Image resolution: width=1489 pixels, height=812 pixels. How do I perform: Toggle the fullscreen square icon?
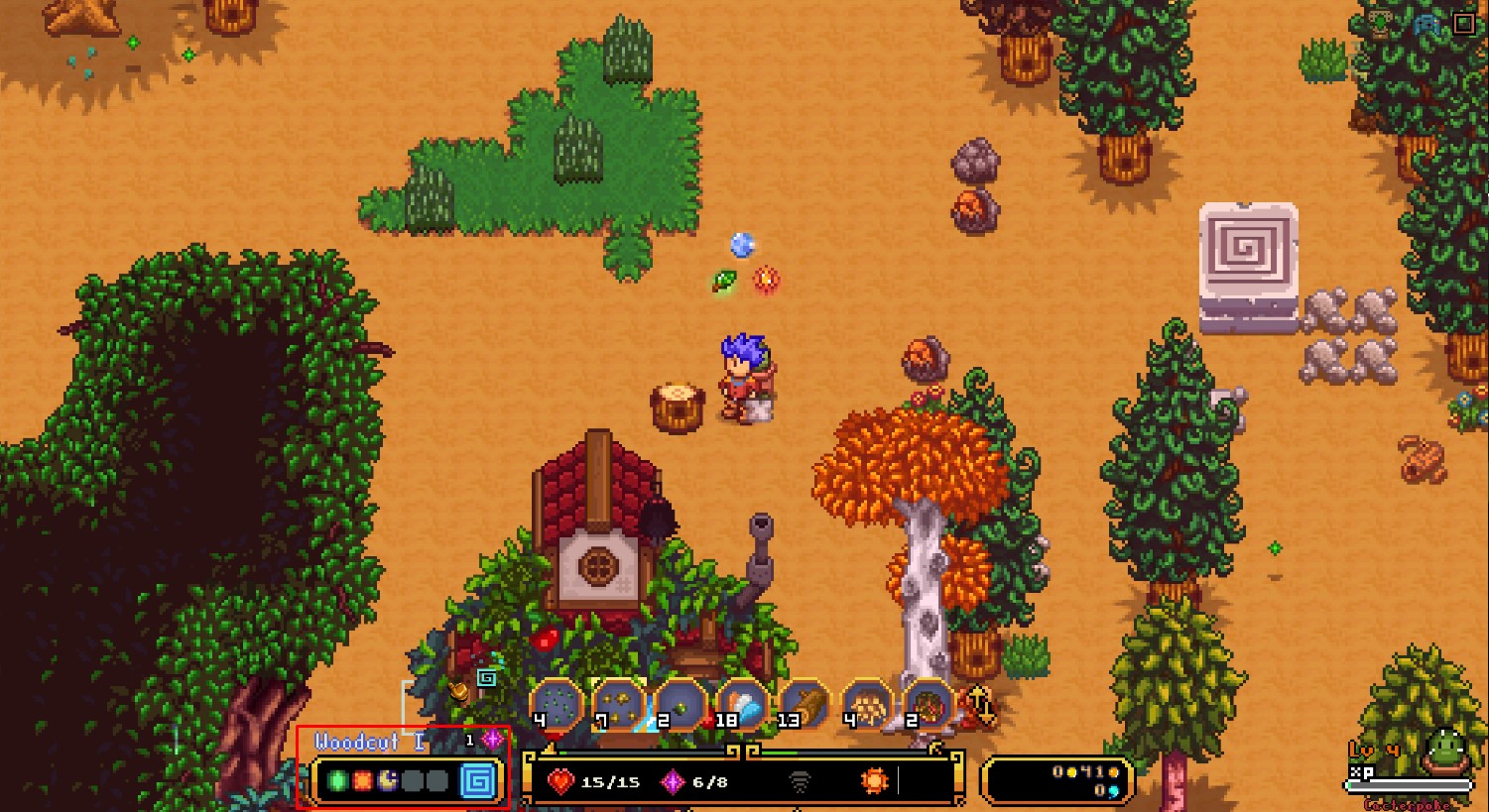[1464, 23]
